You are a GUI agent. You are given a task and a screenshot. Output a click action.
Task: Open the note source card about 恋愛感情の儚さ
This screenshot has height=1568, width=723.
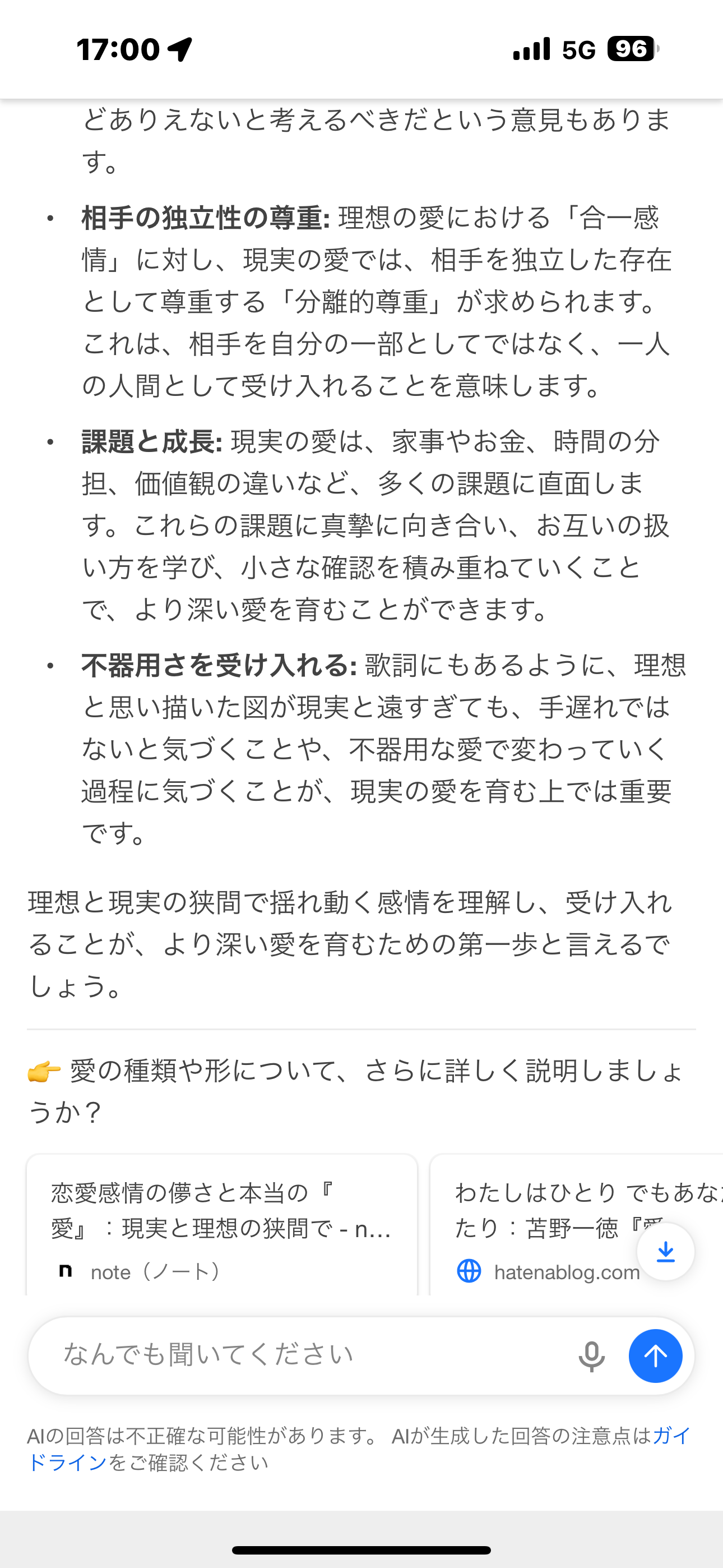[221, 1225]
